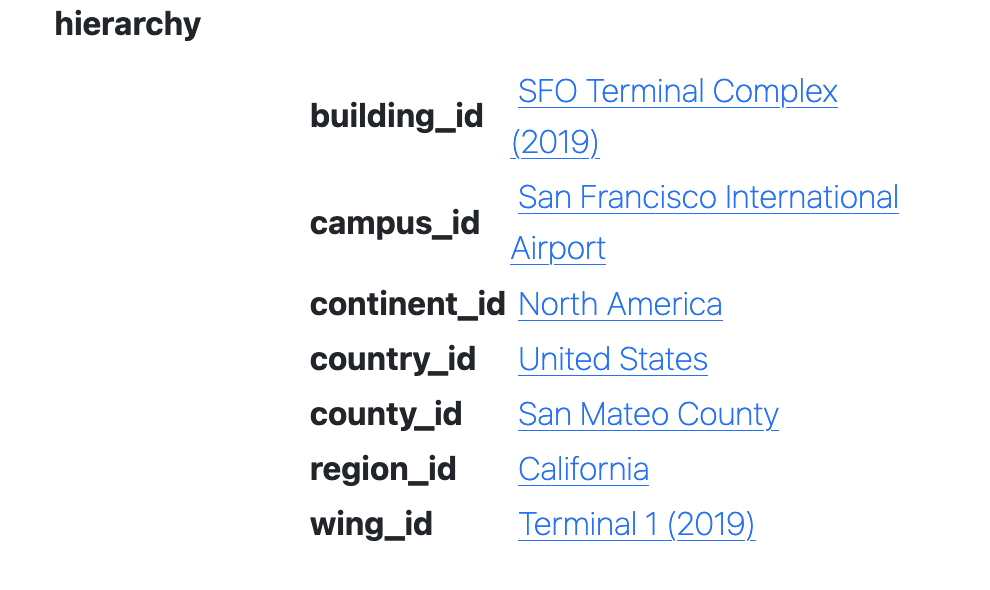This screenshot has height=590, width=990.
Task: Open the California region link
Action: coord(583,469)
